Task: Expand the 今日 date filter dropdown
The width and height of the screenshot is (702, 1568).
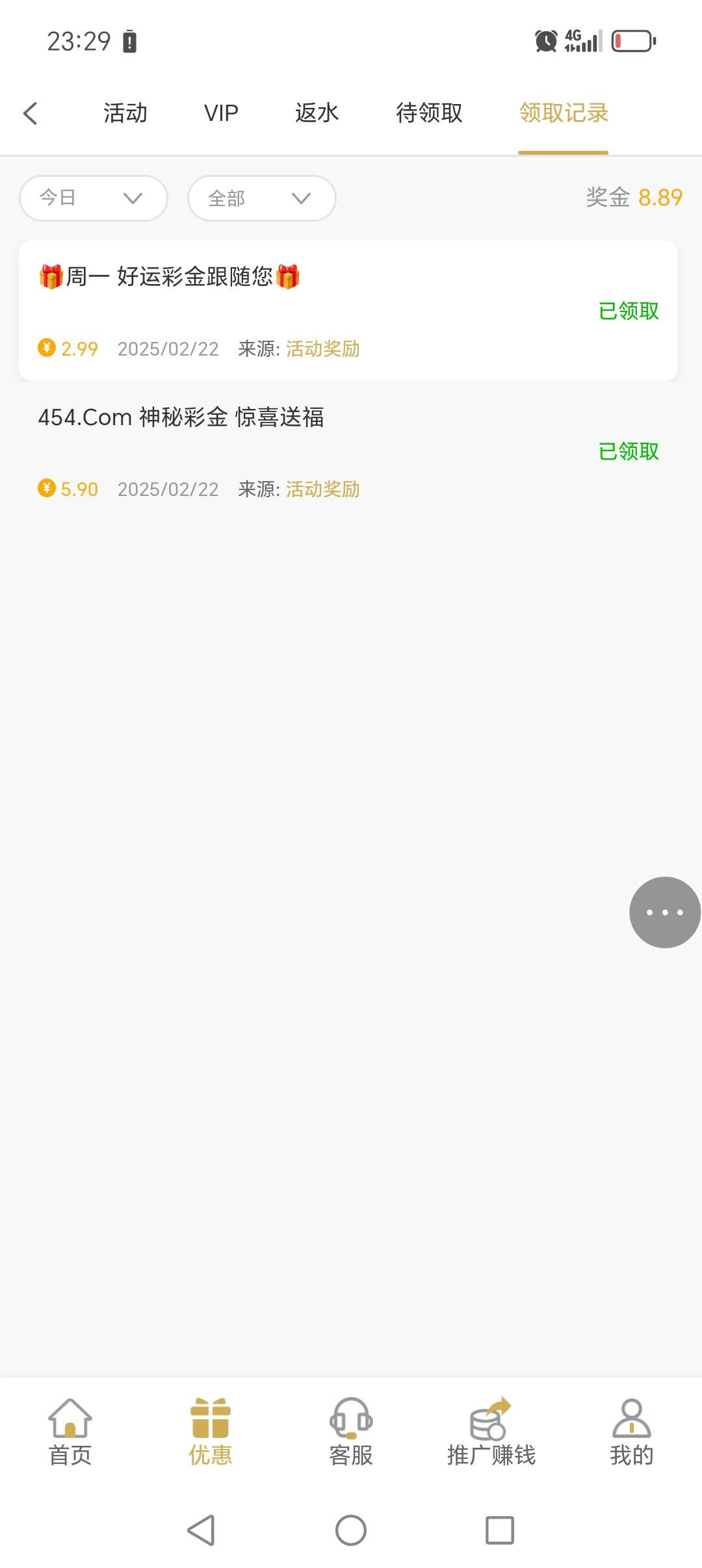Action: [94, 198]
